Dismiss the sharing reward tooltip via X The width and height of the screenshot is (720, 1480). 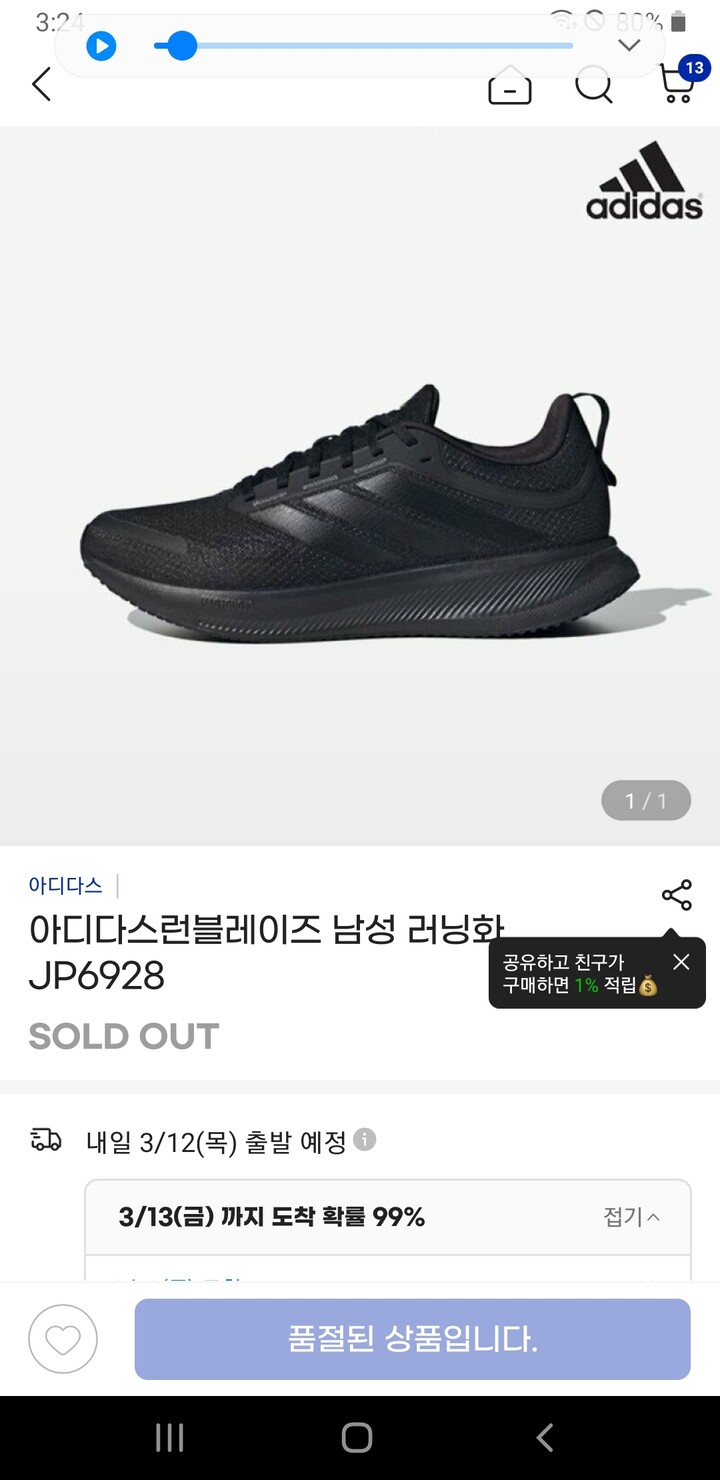click(681, 961)
